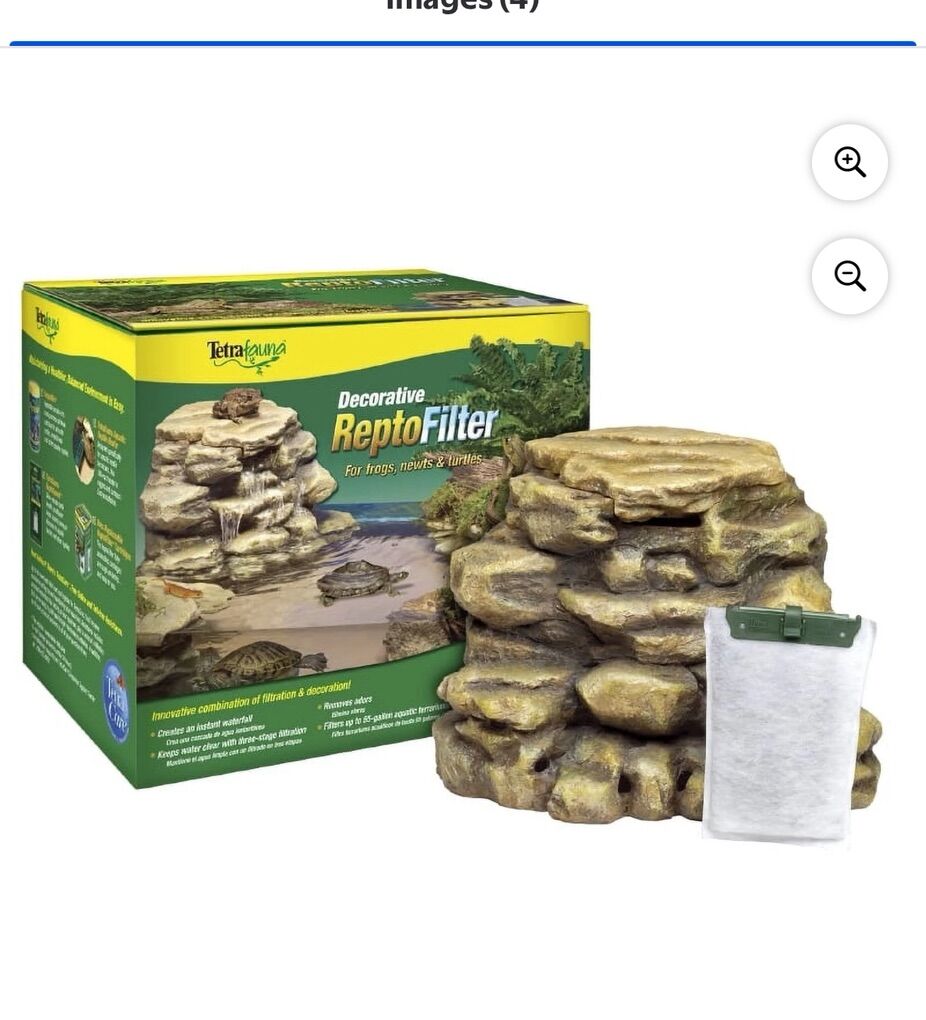This screenshot has width=926, height=1020.
Task: Zoom in on the product image
Action: pyautogui.click(x=849, y=162)
